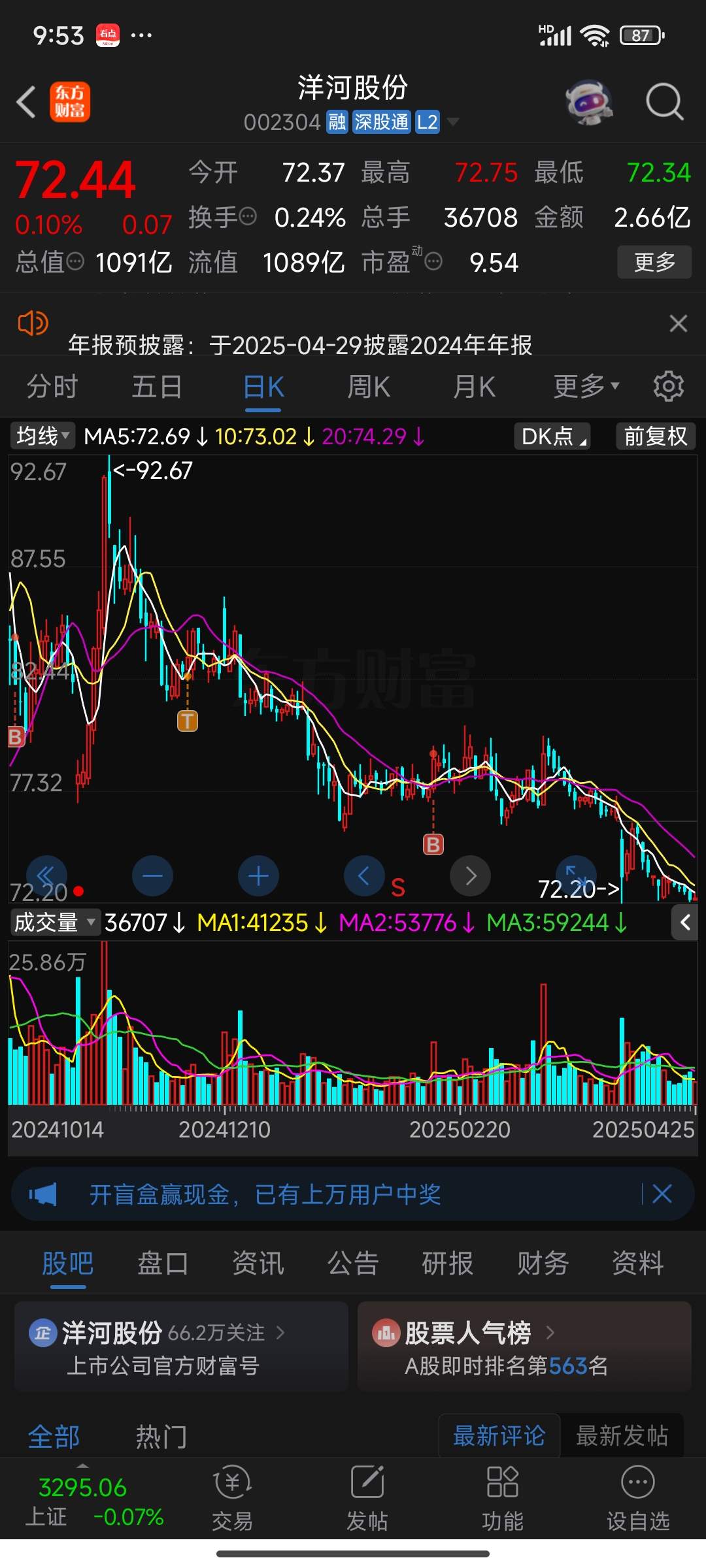The image size is (706, 1568).
Task: Tap 更多 to show more quote data
Action: click(x=654, y=263)
